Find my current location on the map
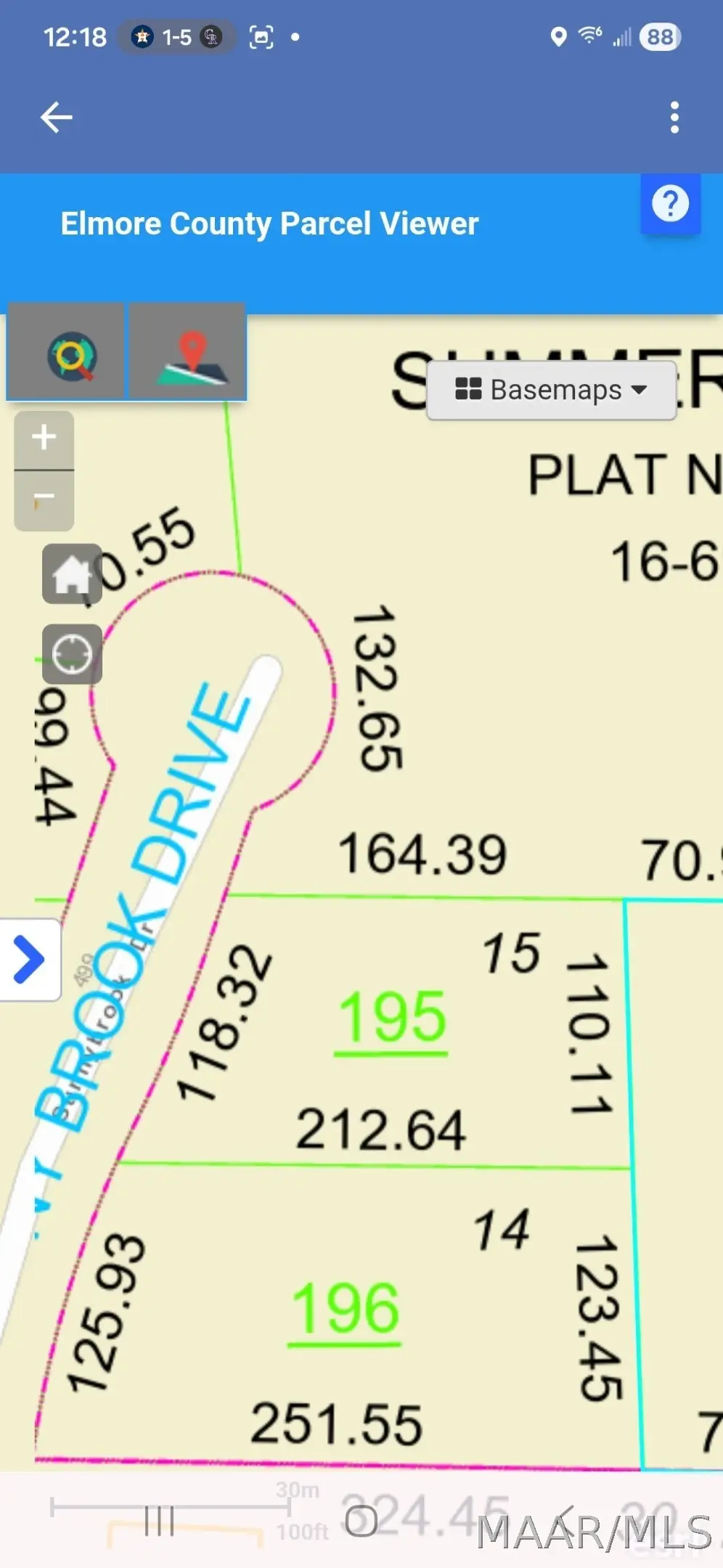 pyautogui.click(x=72, y=654)
